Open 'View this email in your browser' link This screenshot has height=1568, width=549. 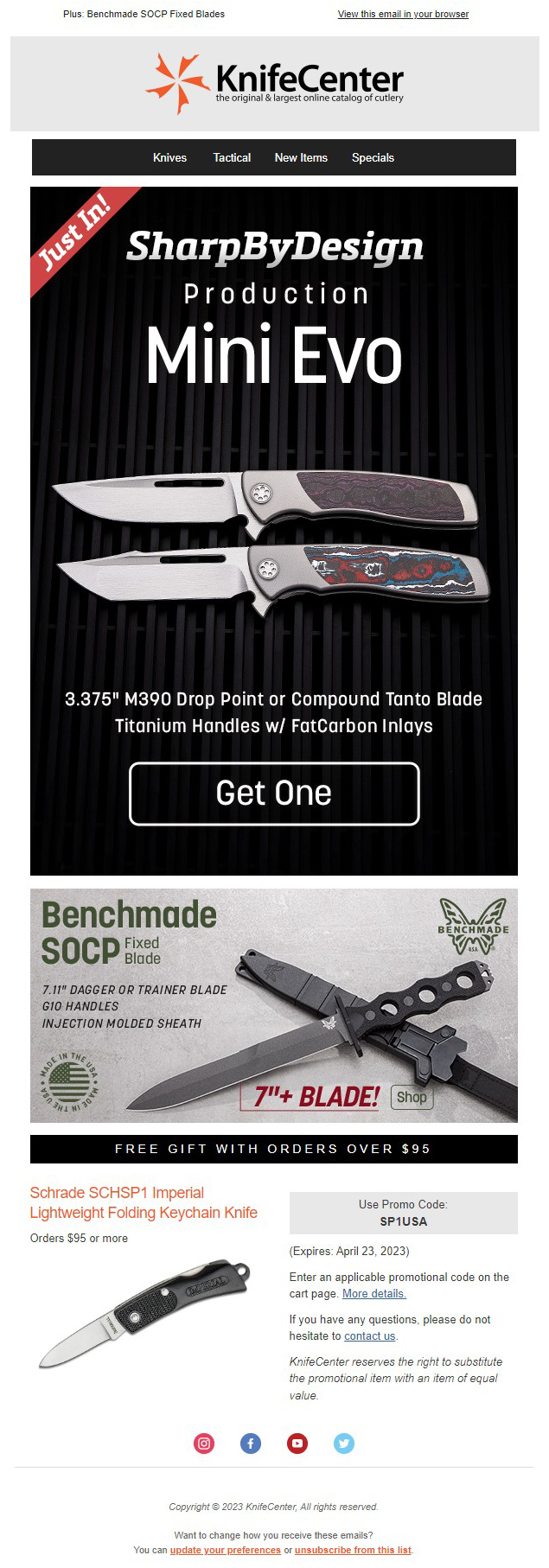pyautogui.click(x=403, y=14)
